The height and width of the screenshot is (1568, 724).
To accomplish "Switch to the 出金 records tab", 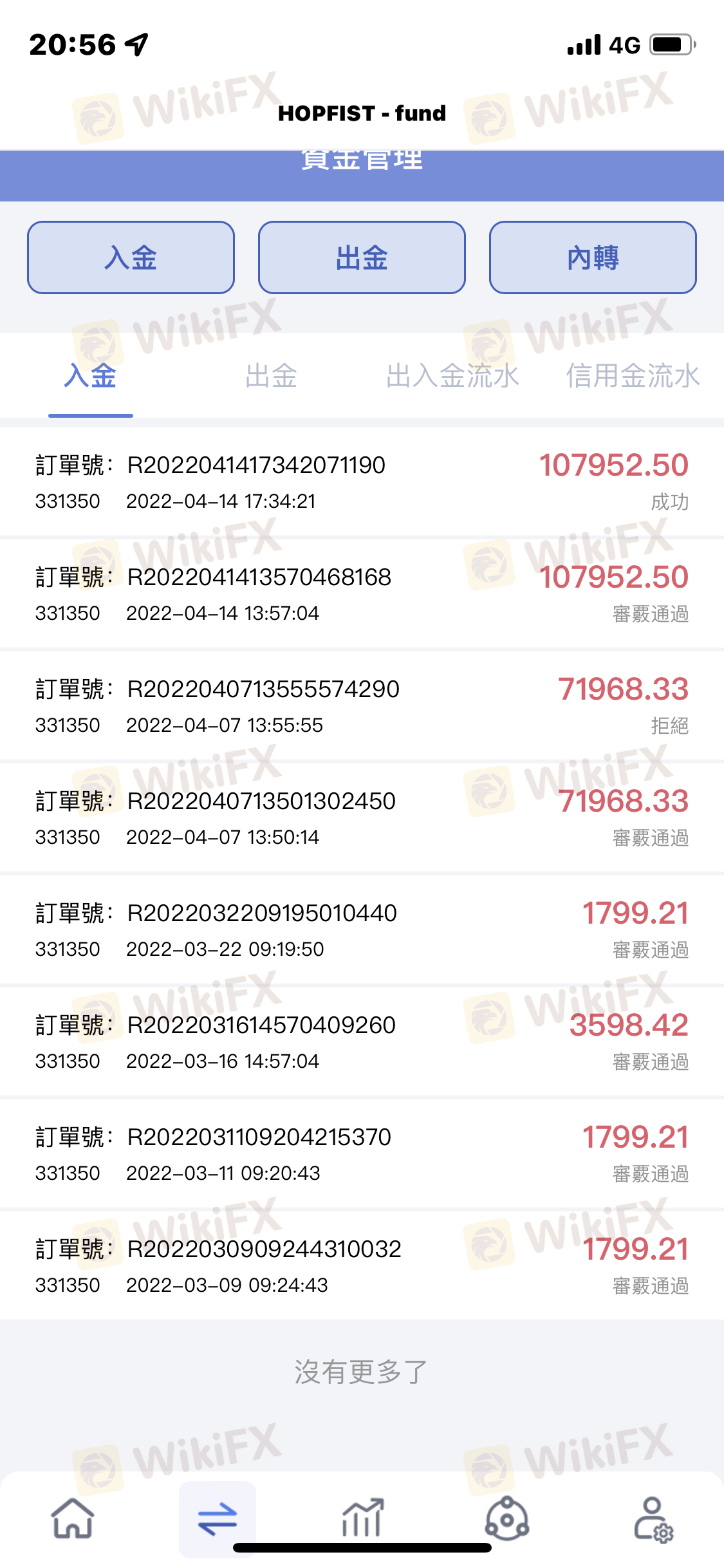I will (x=271, y=376).
